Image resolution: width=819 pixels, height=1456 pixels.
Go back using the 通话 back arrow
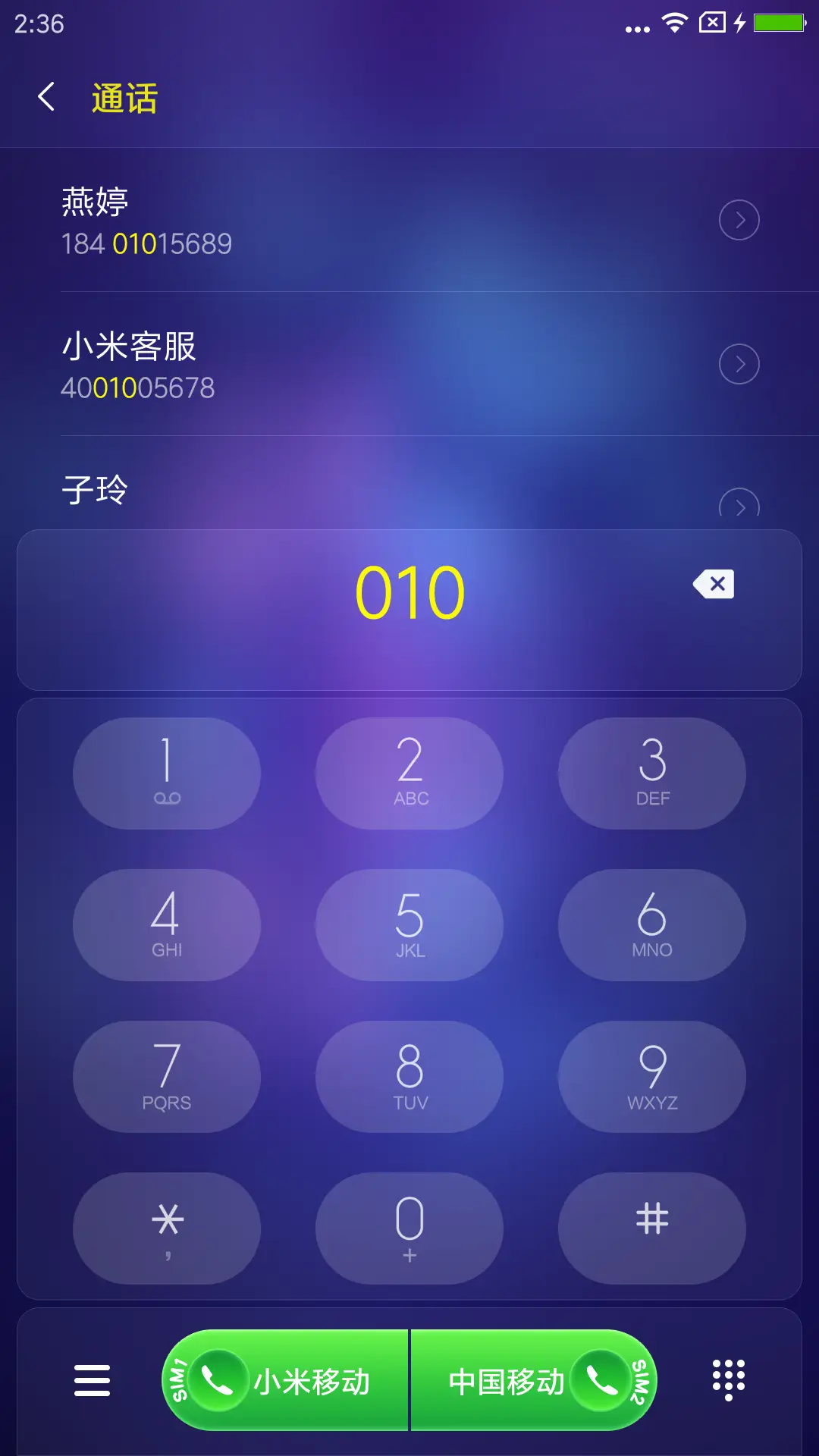point(45,99)
